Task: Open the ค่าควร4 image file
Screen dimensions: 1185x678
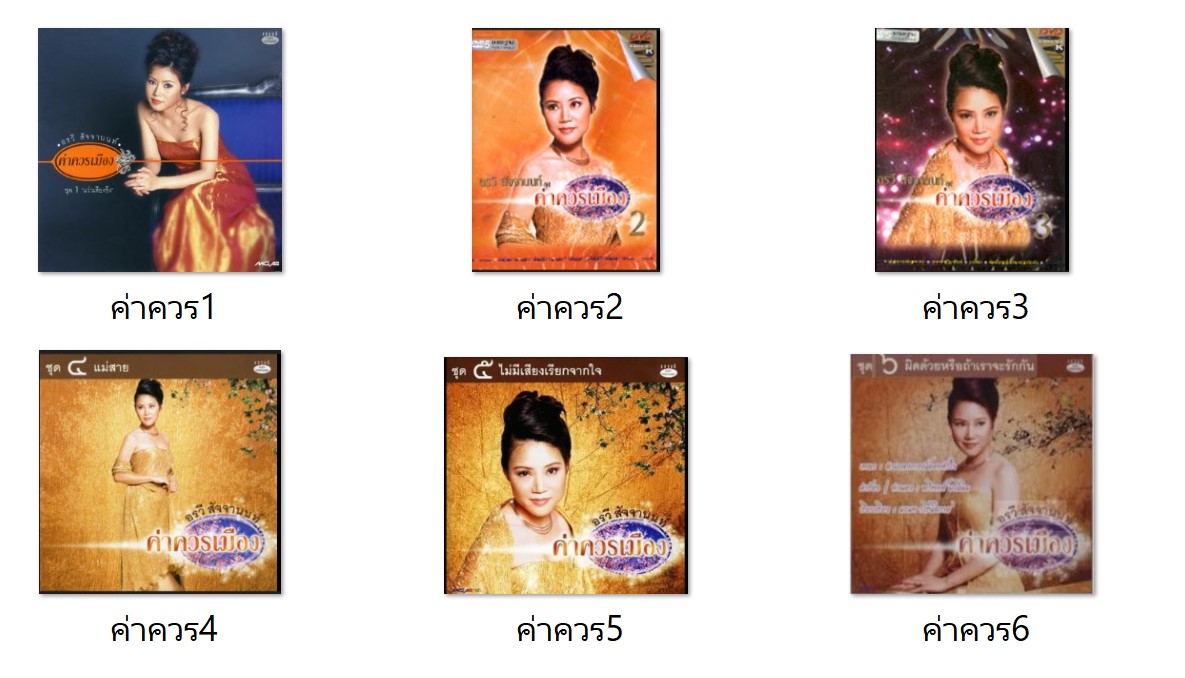Action: tap(160, 472)
